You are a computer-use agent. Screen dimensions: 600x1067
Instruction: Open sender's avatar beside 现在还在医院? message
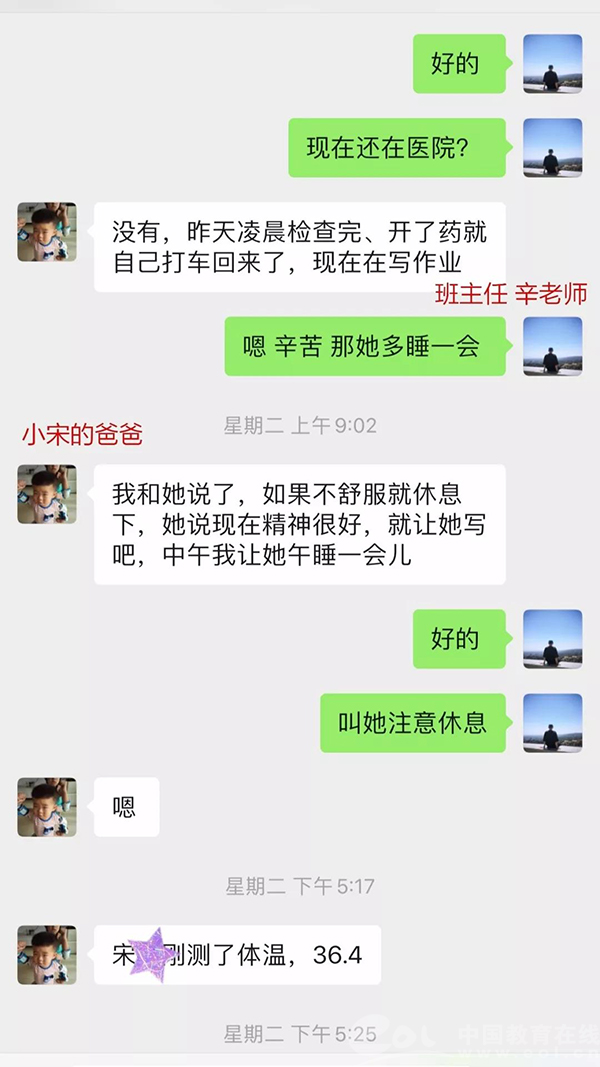(552, 148)
